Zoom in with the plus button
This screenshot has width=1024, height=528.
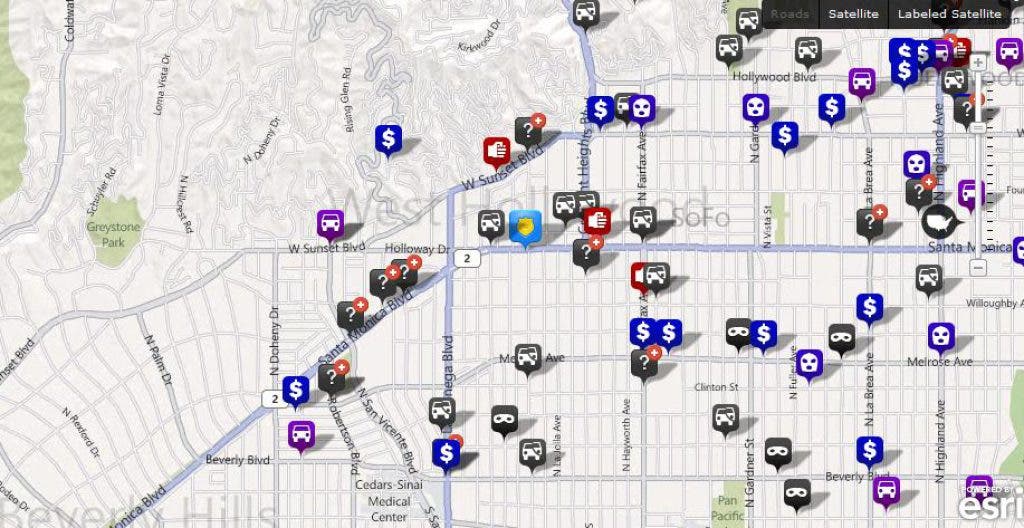point(978,62)
